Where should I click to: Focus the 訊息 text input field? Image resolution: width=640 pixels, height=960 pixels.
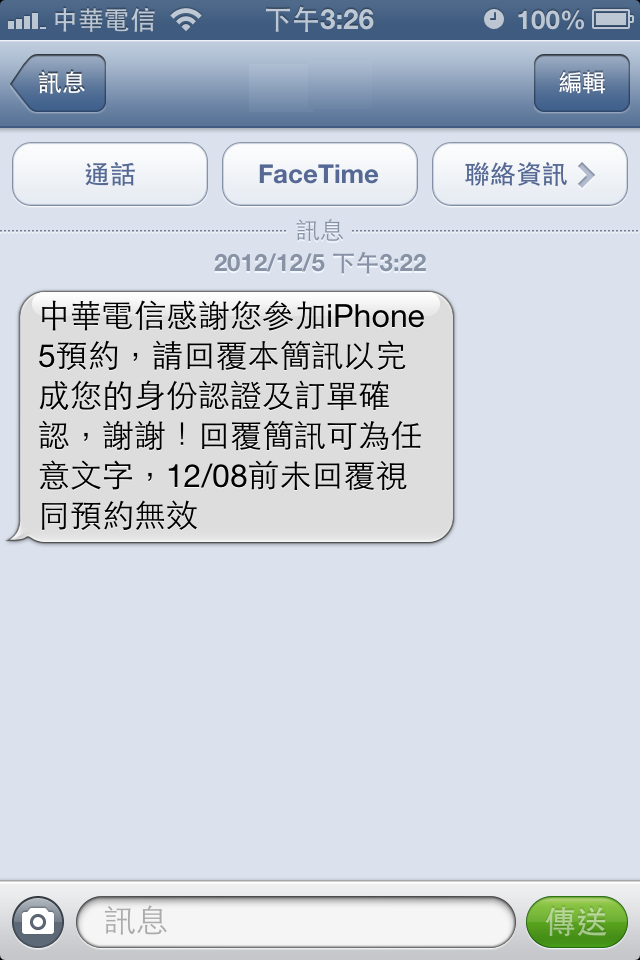295,921
